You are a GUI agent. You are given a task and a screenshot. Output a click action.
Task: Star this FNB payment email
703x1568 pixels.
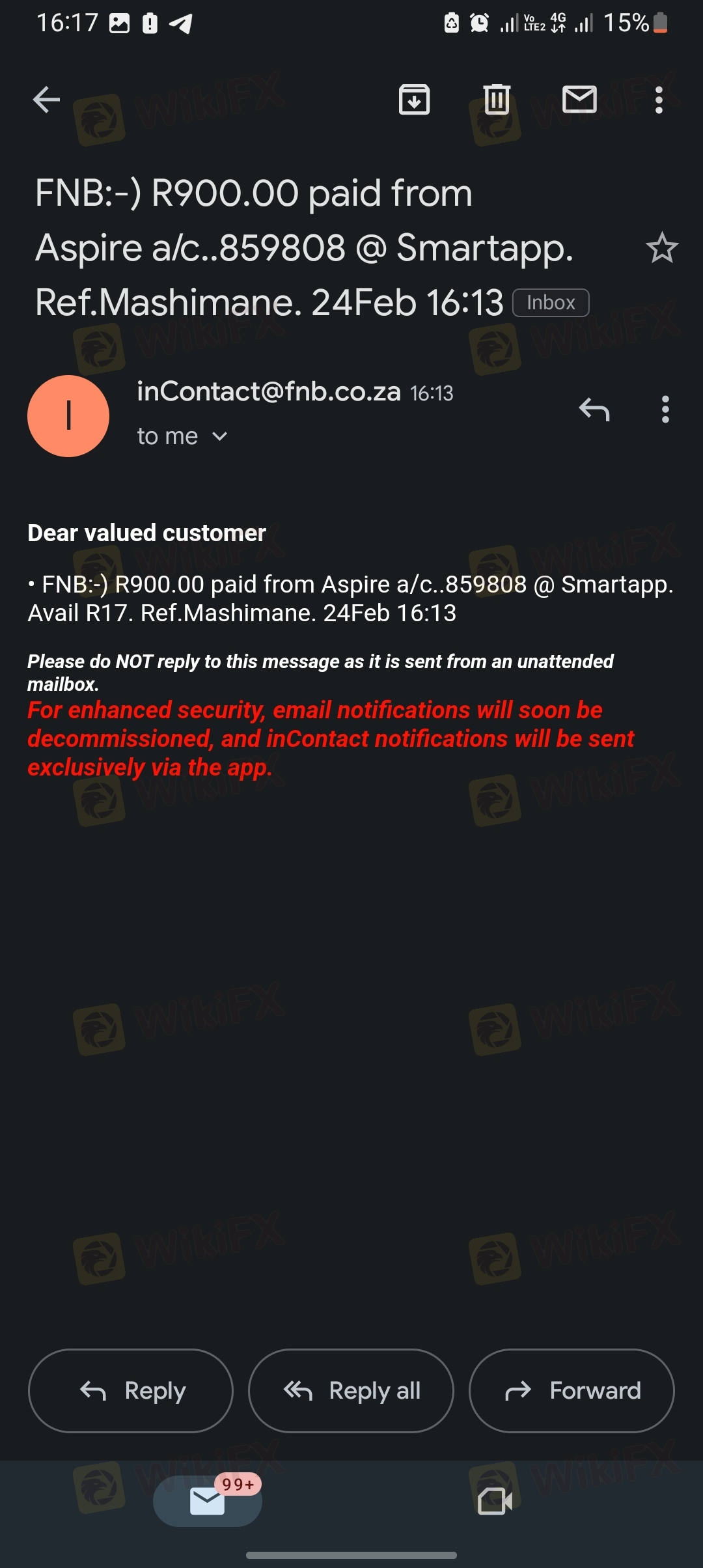[661, 248]
